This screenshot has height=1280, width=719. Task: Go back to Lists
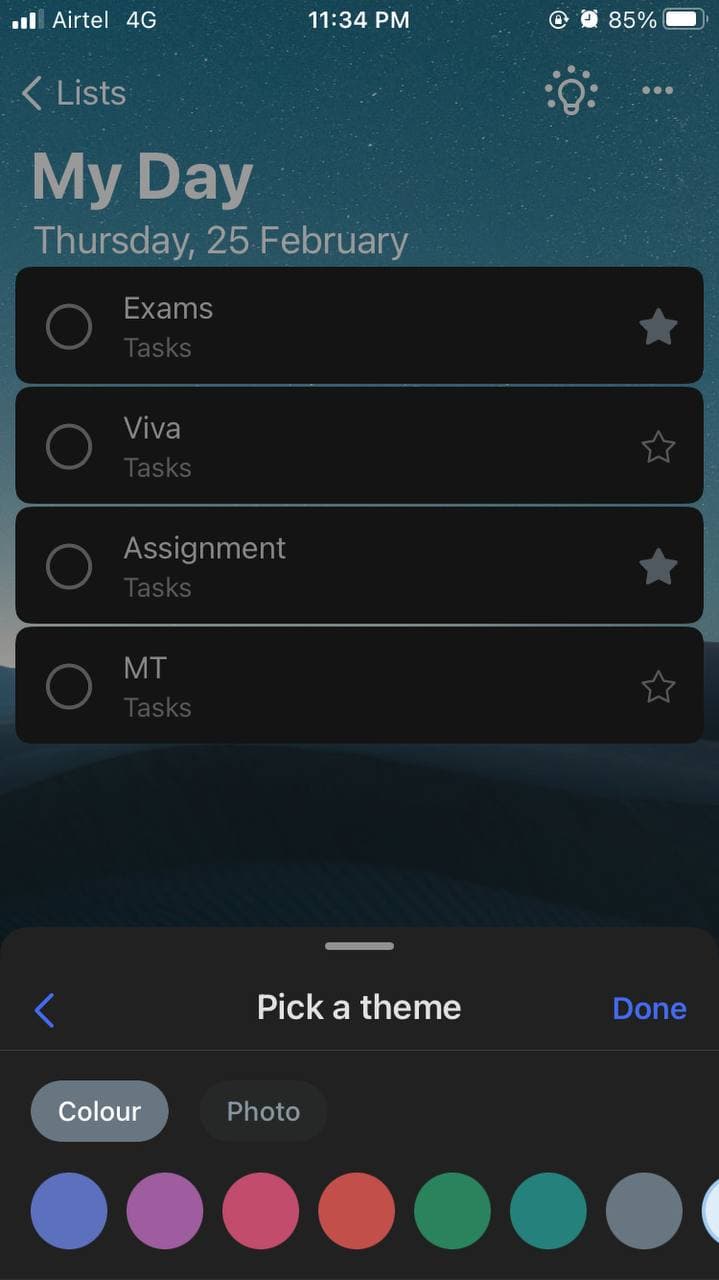(x=73, y=93)
